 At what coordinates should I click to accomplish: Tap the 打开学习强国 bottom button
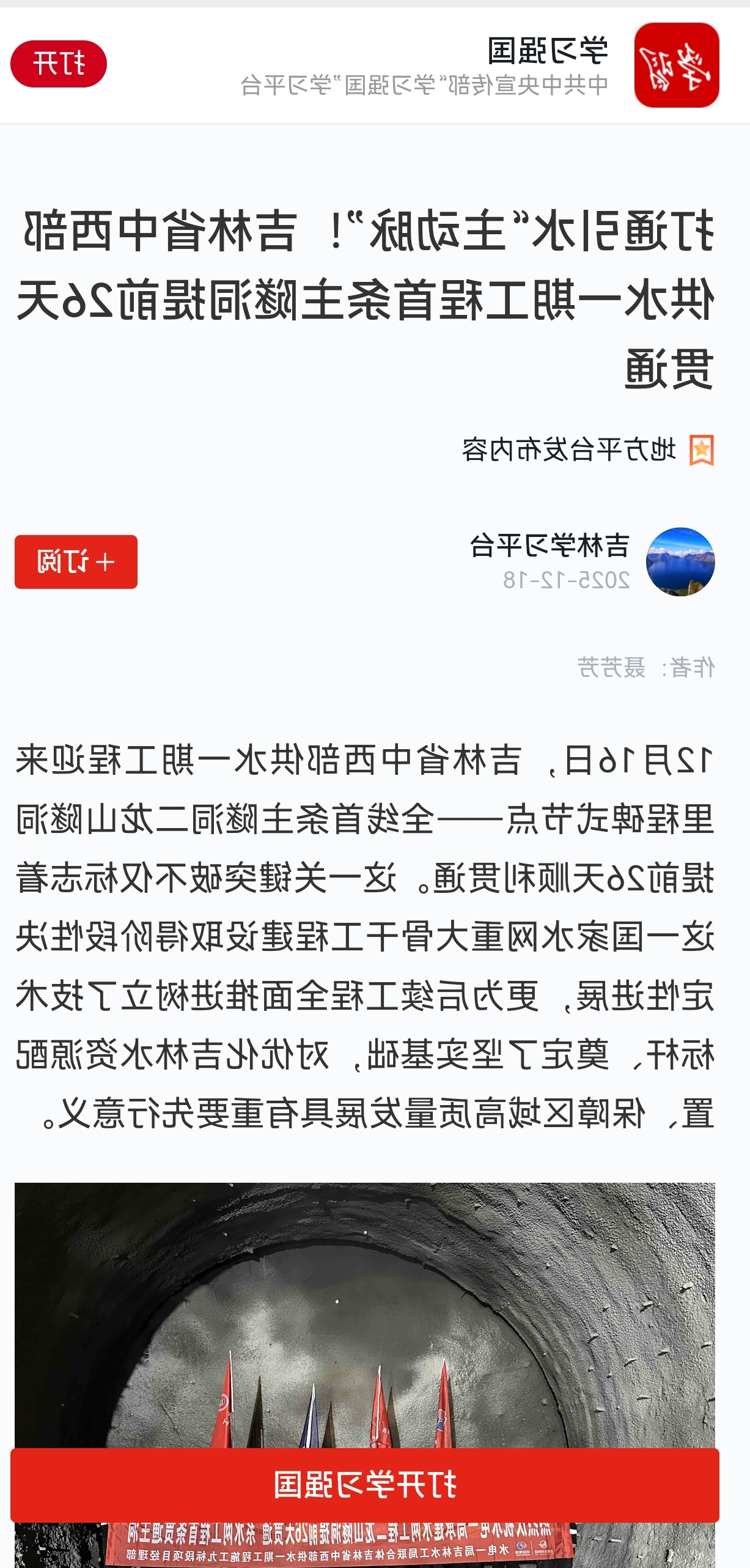pos(365,1485)
